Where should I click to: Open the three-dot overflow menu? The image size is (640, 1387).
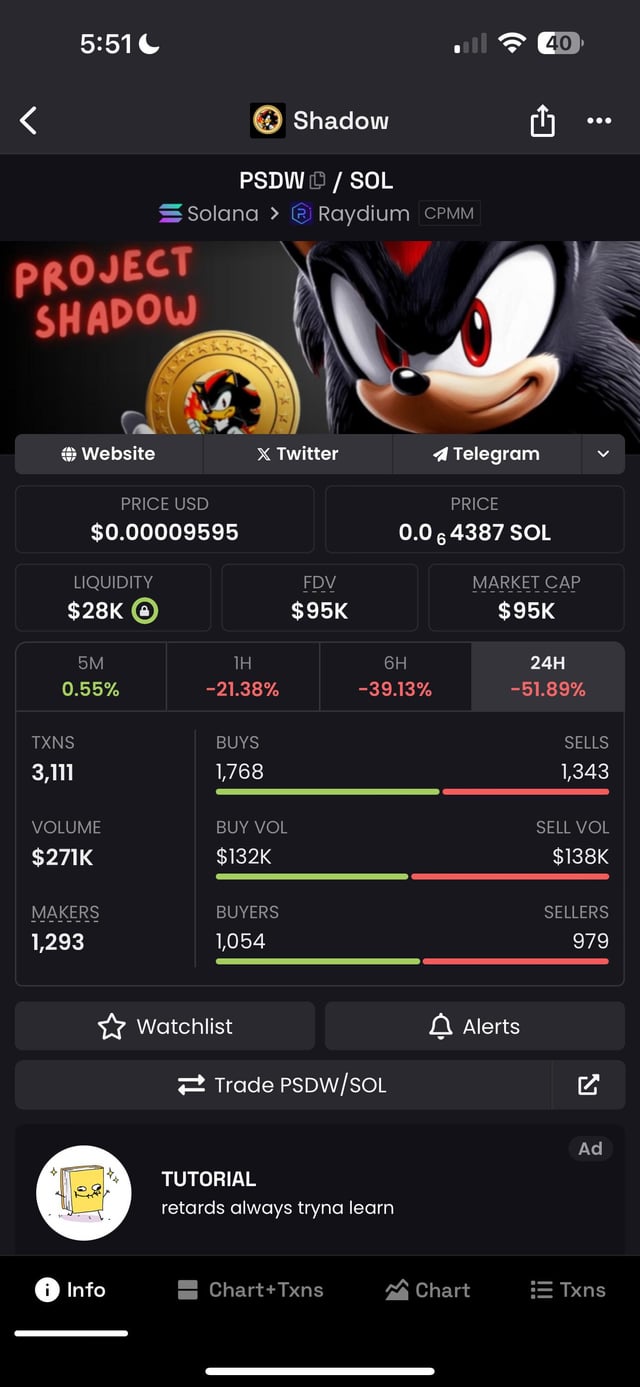coord(599,121)
